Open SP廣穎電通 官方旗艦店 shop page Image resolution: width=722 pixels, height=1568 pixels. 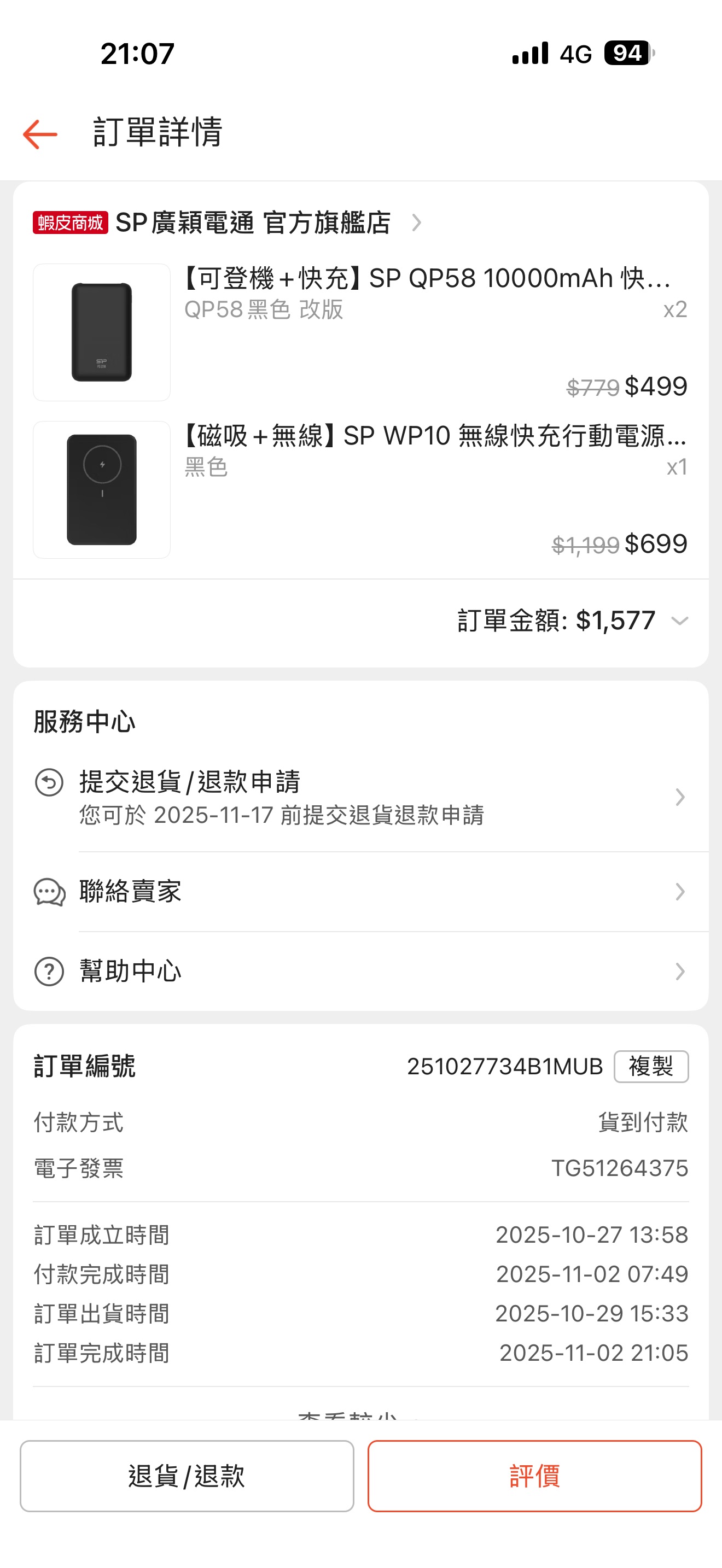pyautogui.click(x=253, y=223)
